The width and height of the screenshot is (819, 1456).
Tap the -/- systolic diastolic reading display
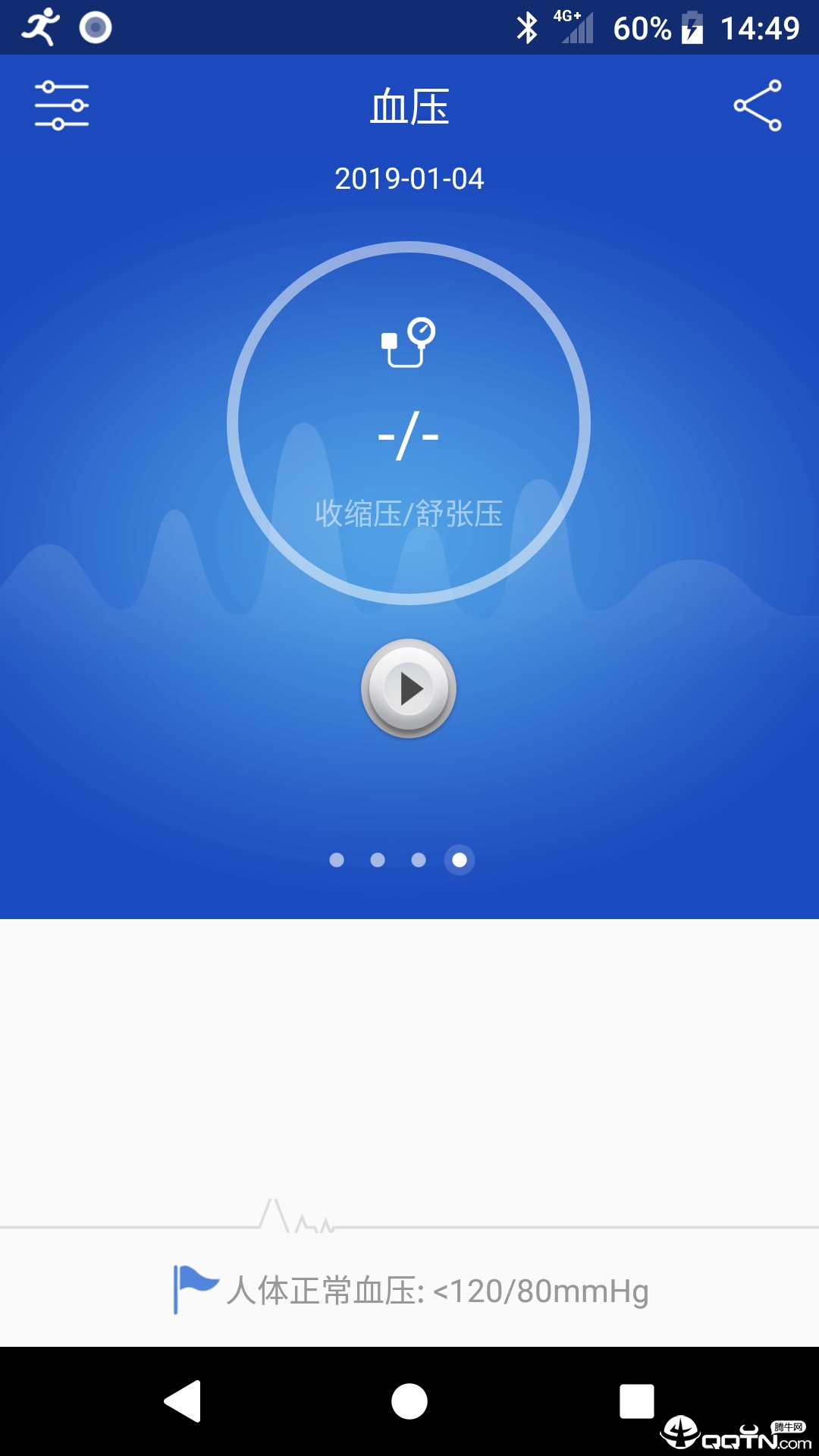(409, 438)
